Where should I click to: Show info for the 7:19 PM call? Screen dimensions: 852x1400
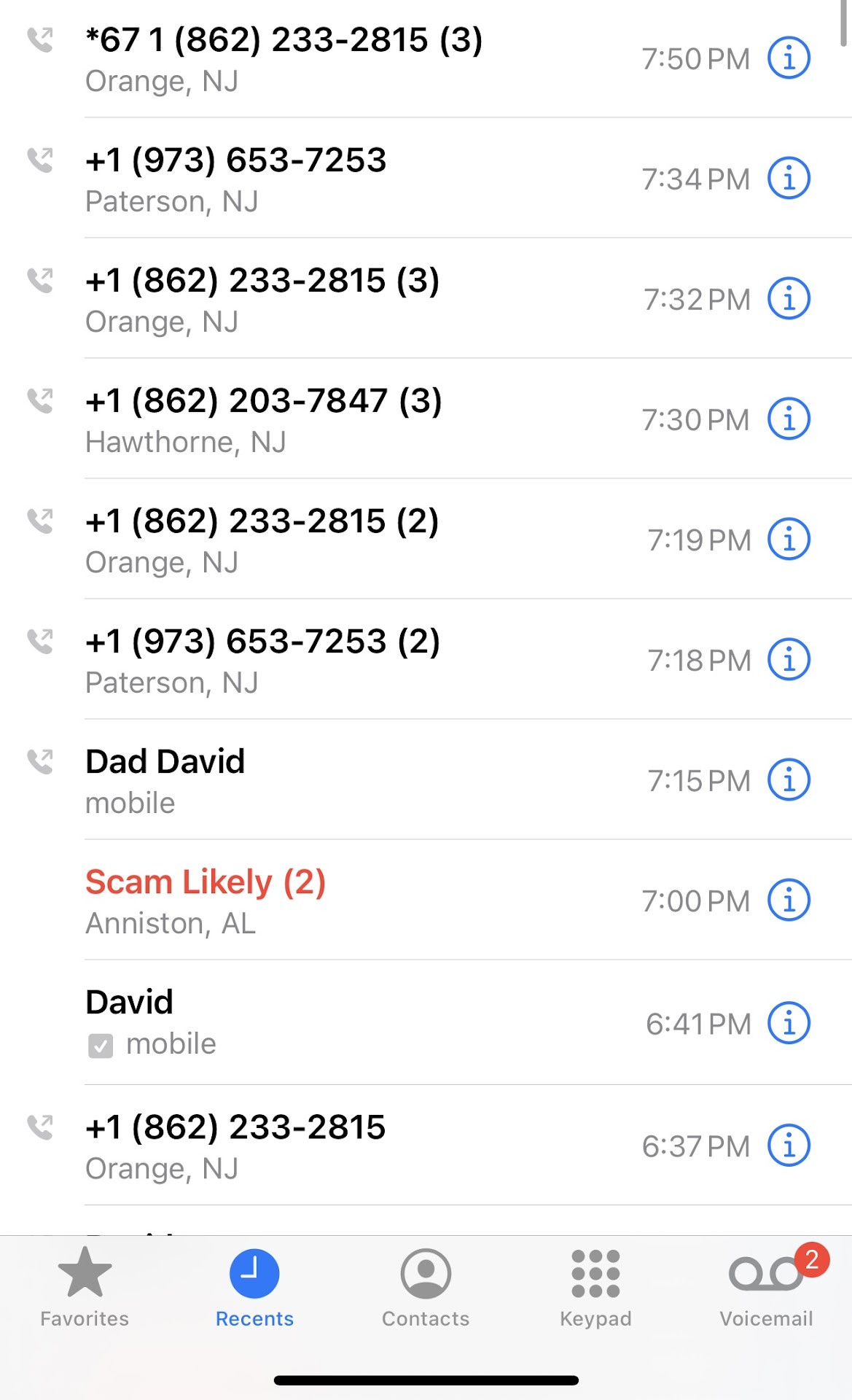pyautogui.click(x=789, y=540)
